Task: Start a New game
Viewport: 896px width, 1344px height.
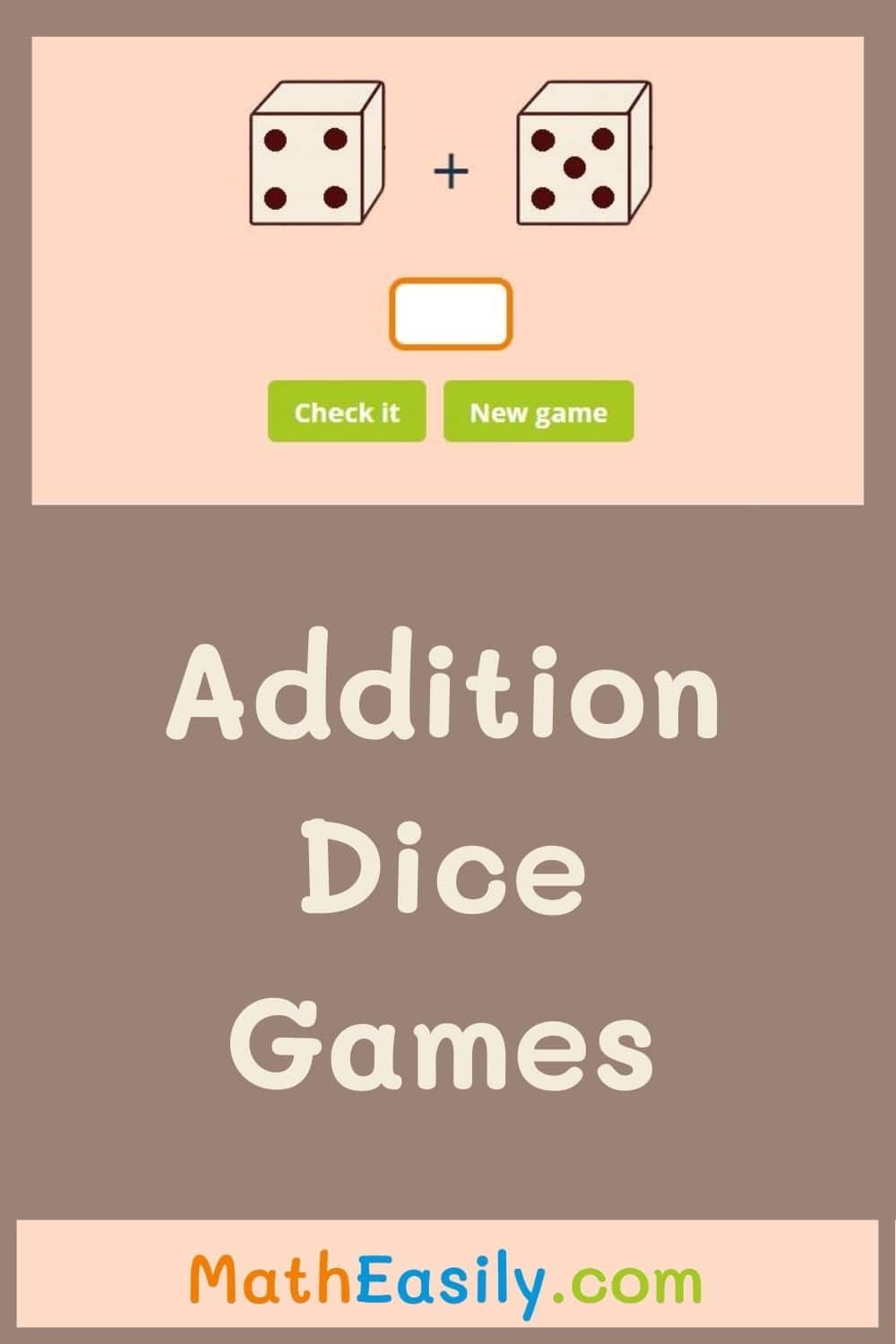Action: pyautogui.click(x=536, y=412)
